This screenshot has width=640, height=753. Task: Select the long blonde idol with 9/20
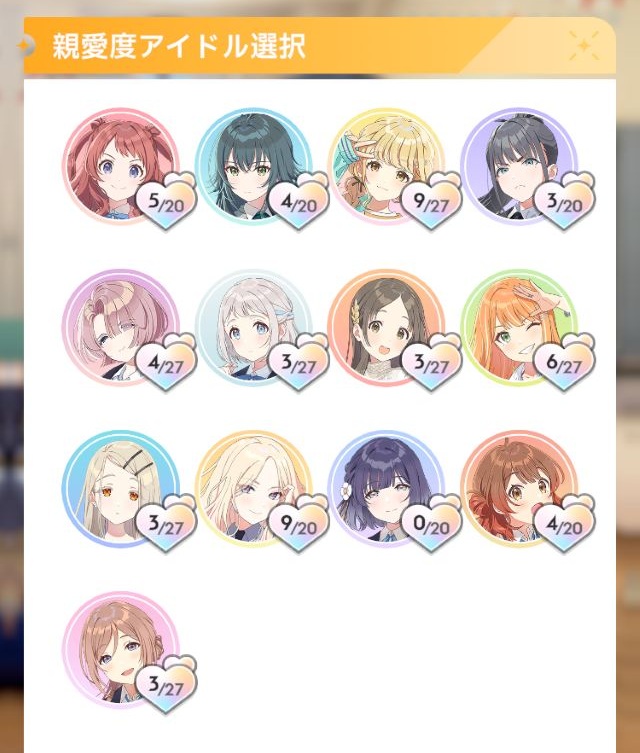(253, 489)
